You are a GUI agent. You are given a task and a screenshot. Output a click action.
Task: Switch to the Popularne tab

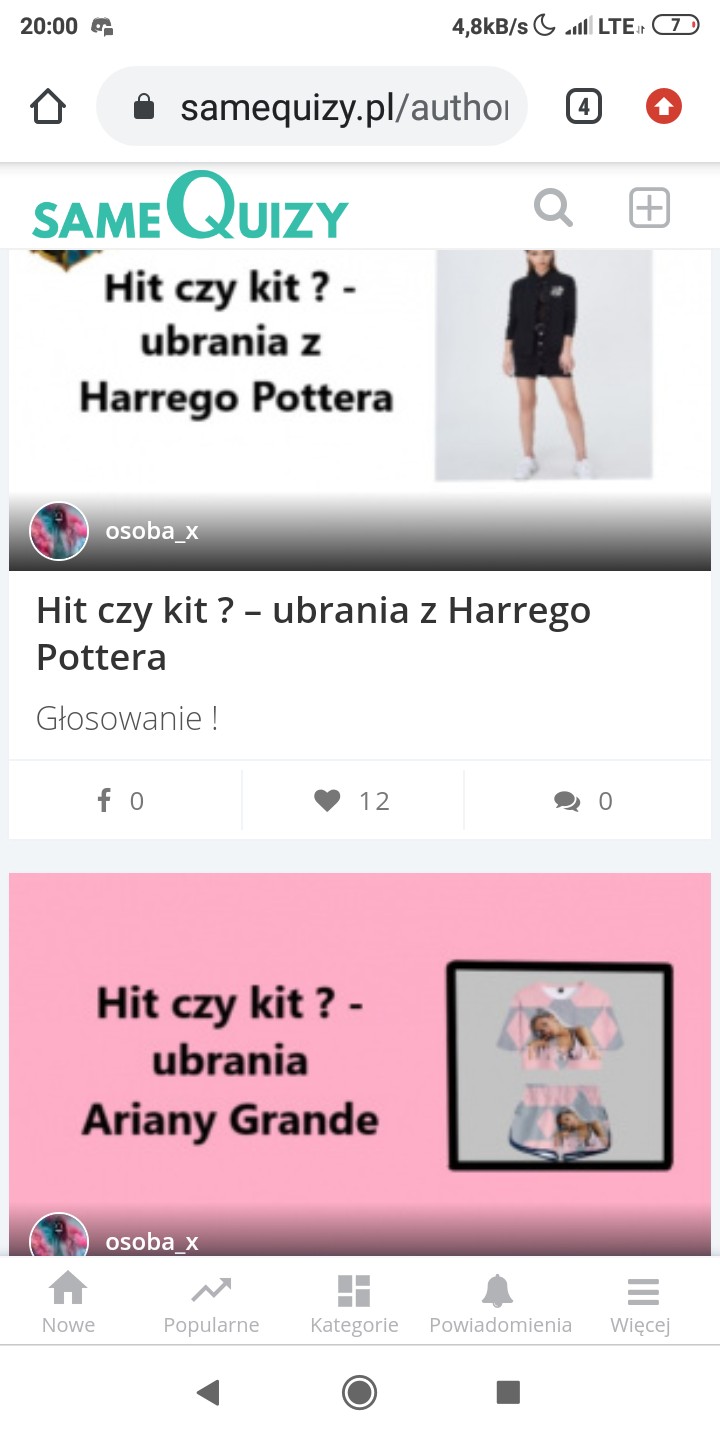pos(211,1303)
